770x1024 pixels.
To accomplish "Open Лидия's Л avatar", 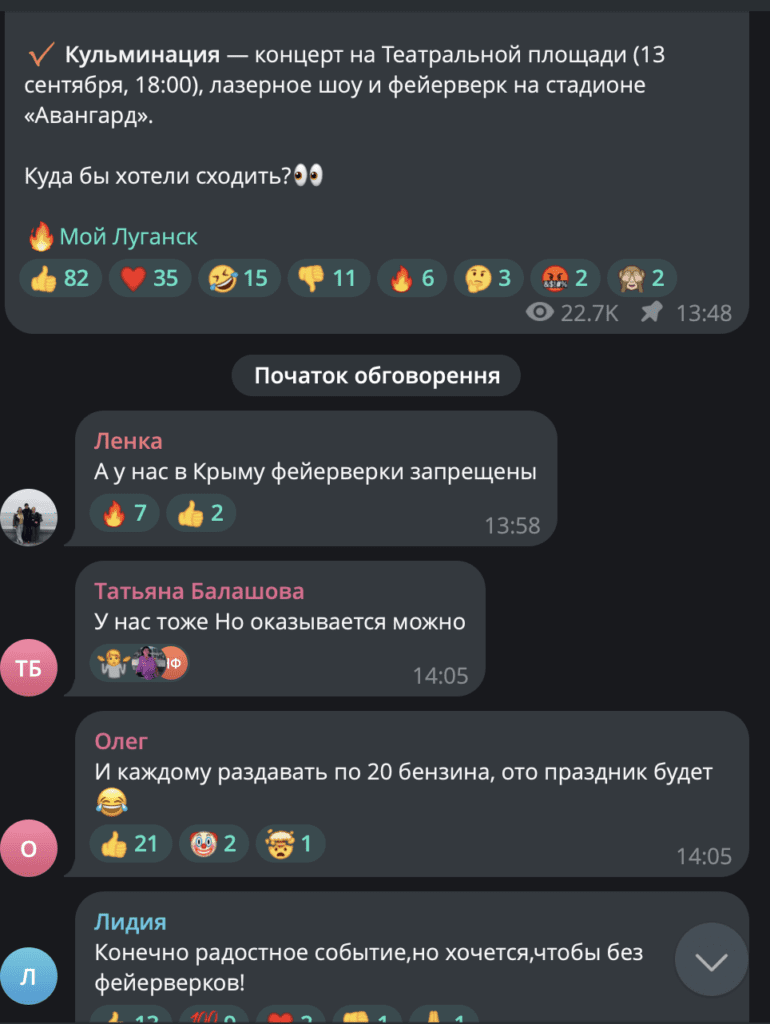I will (x=30, y=976).
